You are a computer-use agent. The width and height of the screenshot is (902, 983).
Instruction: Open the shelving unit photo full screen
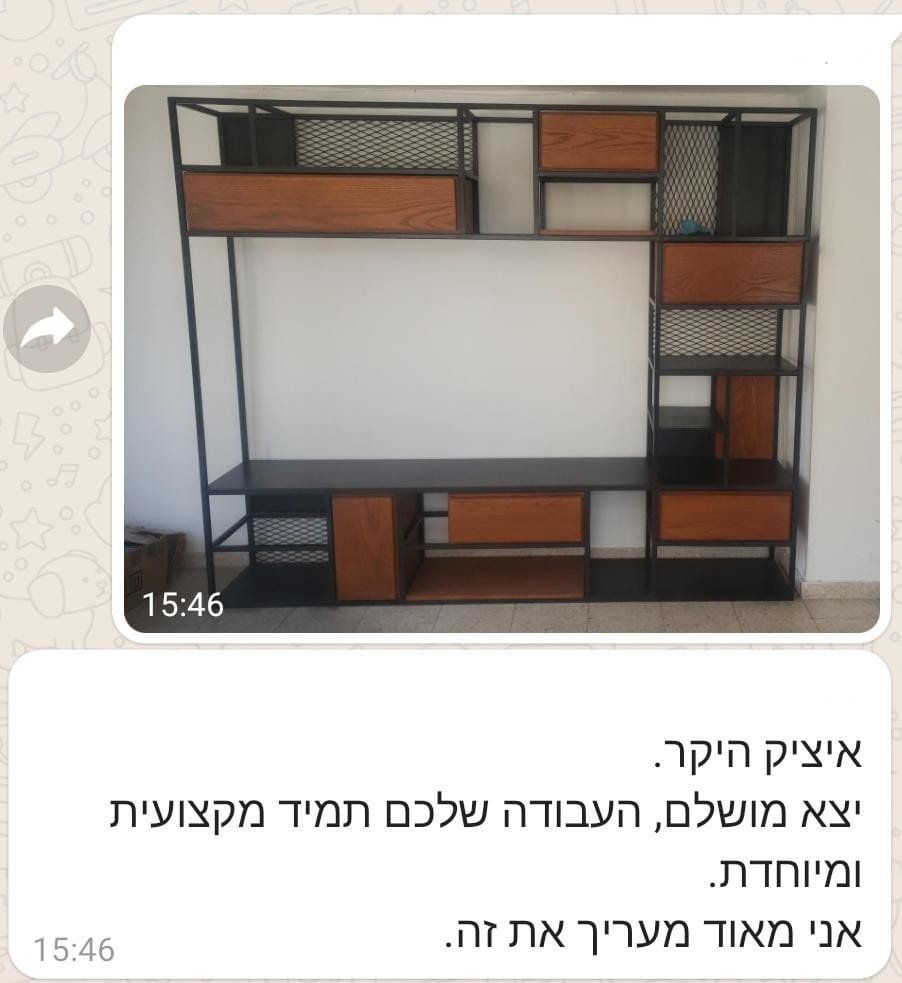pyautogui.click(x=500, y=360)
